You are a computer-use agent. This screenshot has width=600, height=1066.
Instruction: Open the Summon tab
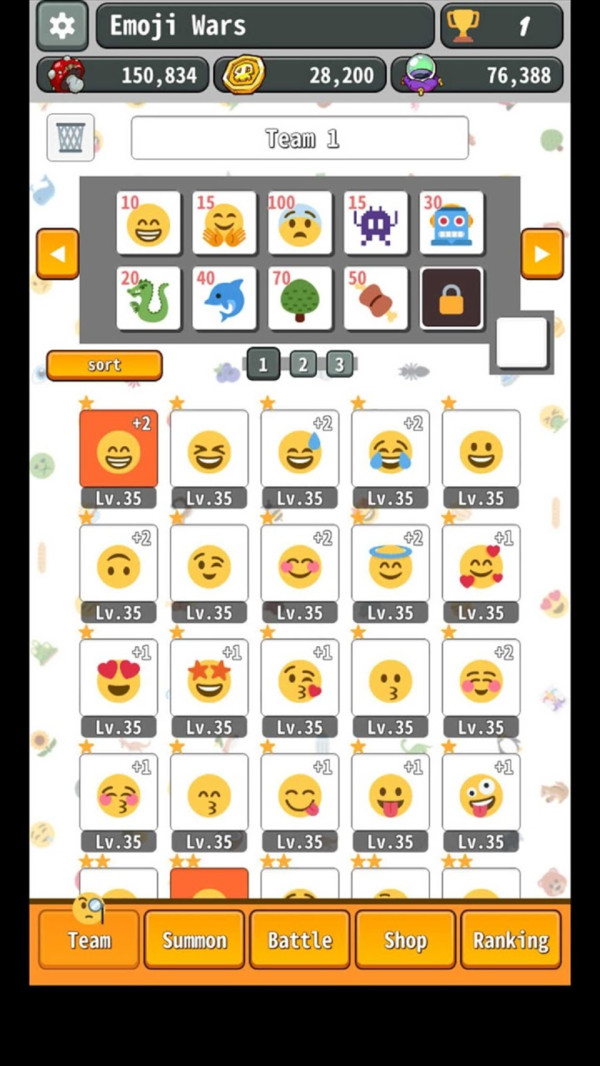(x=194, y=940)
